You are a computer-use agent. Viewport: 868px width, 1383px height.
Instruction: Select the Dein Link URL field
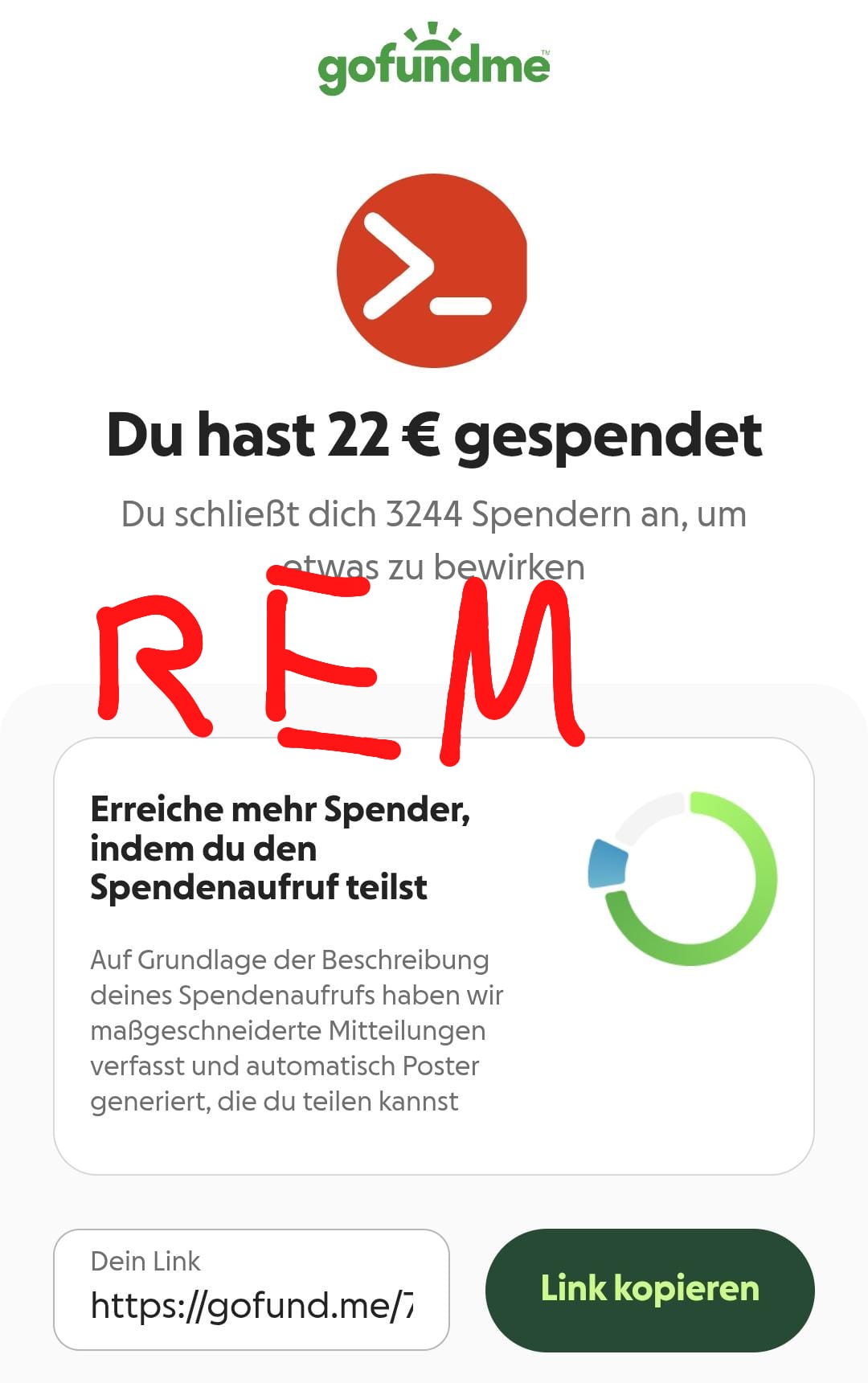(251, 1289)
